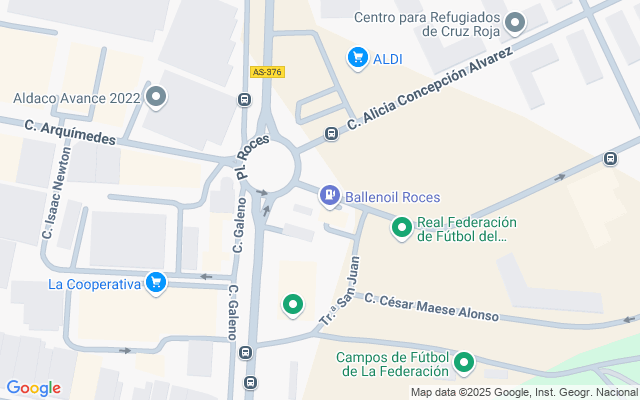Tap the Aldaco Avance 2022 place marker
Viewport: 640px width, 400px height.
(156, 98)
